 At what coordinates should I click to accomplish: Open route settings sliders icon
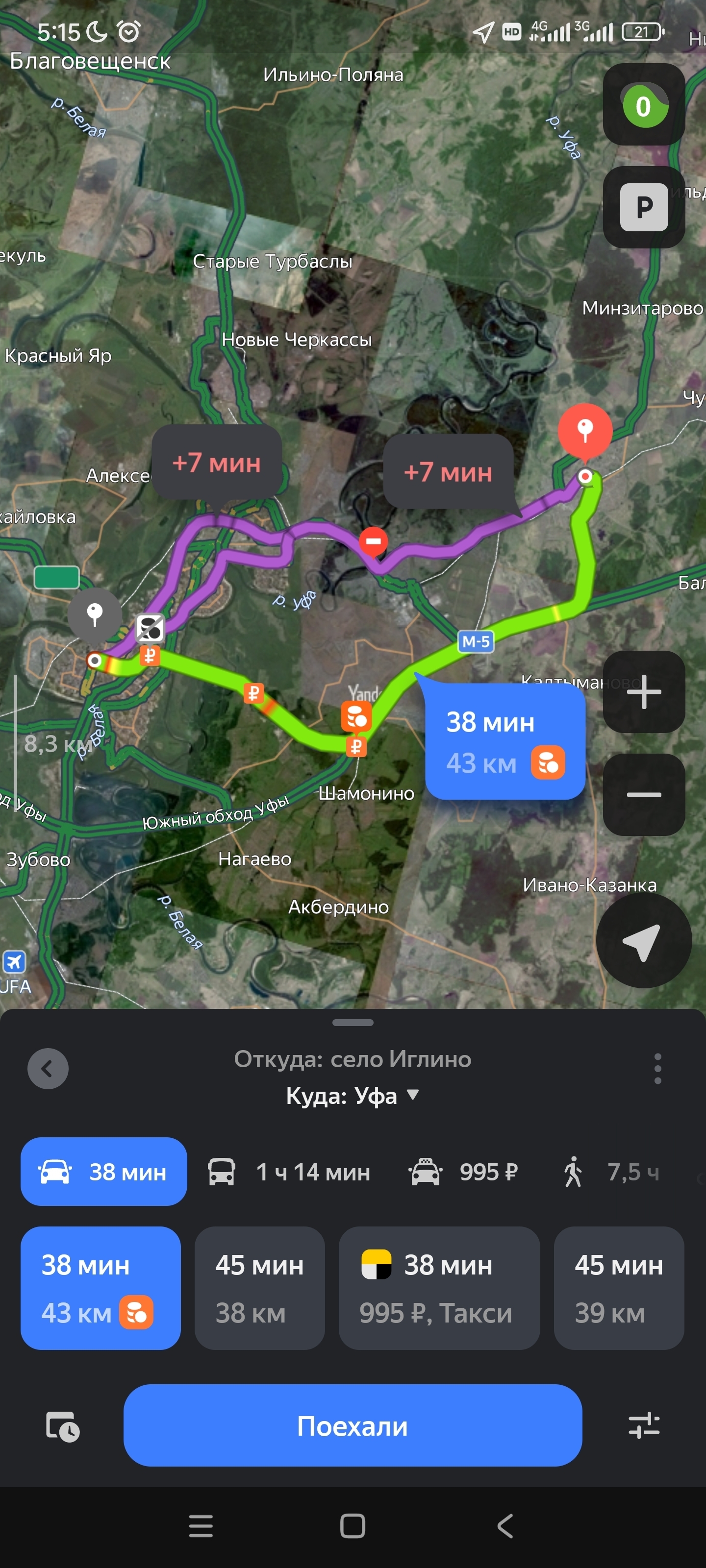pyautogui.click(x=644, y=1425)
